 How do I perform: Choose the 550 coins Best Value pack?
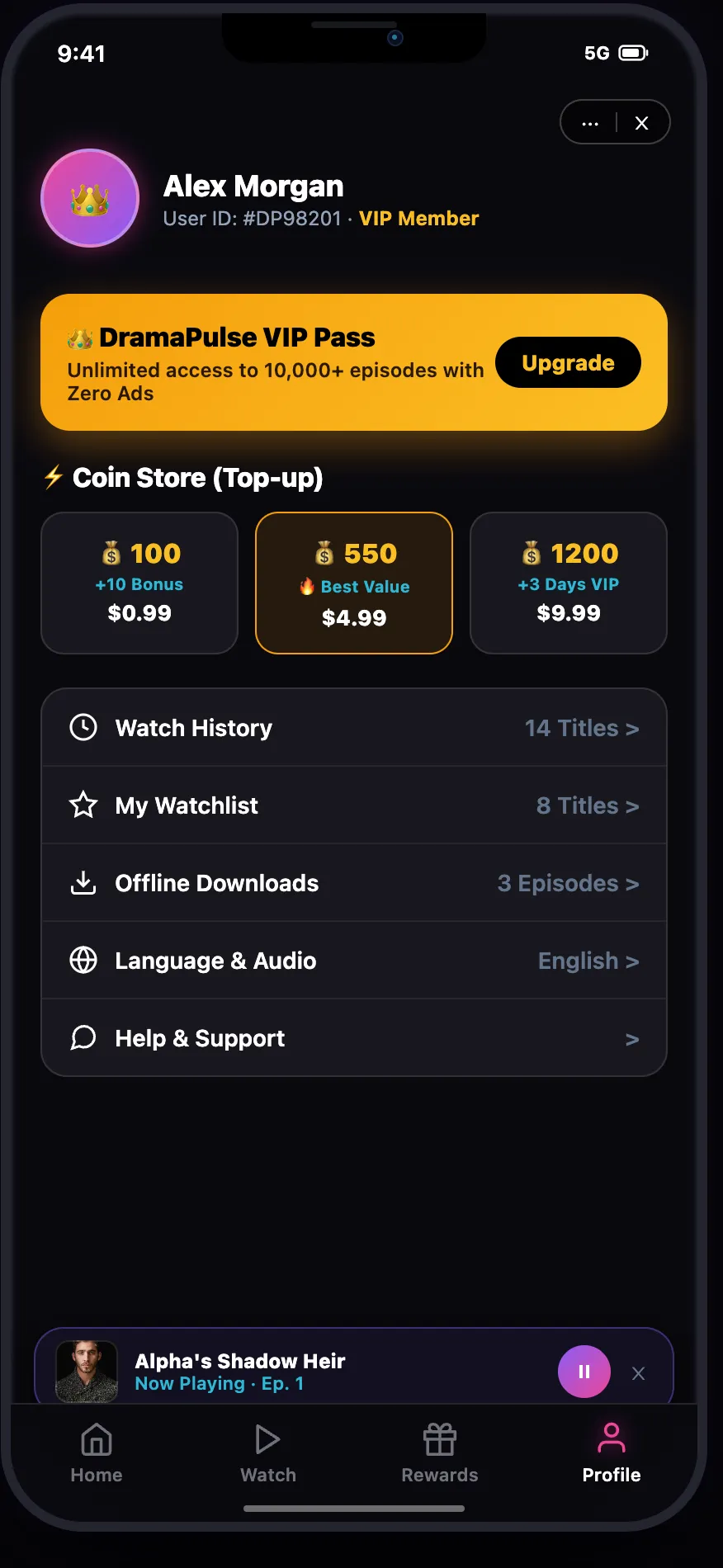[x=354, y=583]
